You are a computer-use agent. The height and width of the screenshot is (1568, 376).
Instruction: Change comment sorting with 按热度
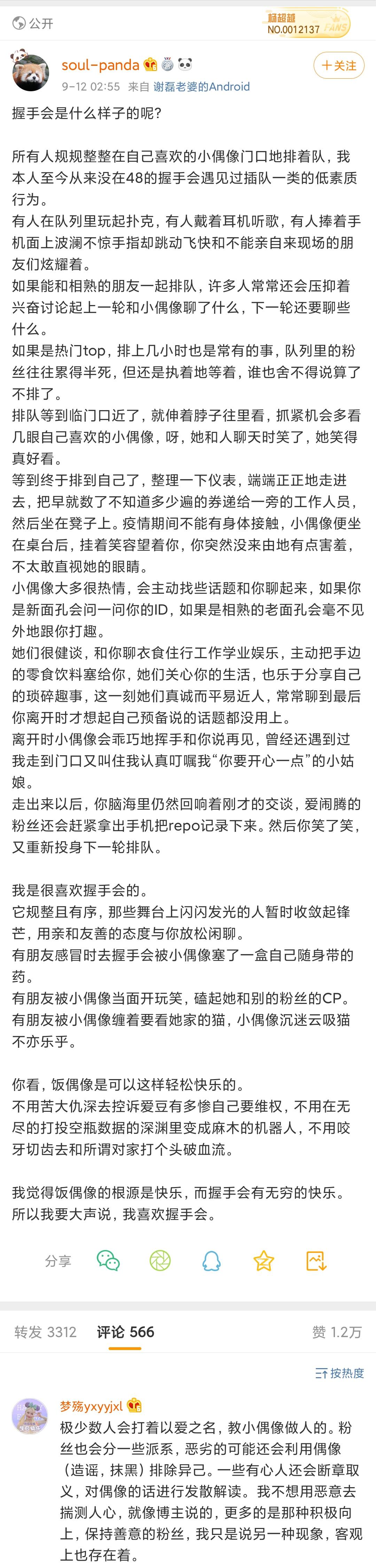click(x=339, y=1373)
